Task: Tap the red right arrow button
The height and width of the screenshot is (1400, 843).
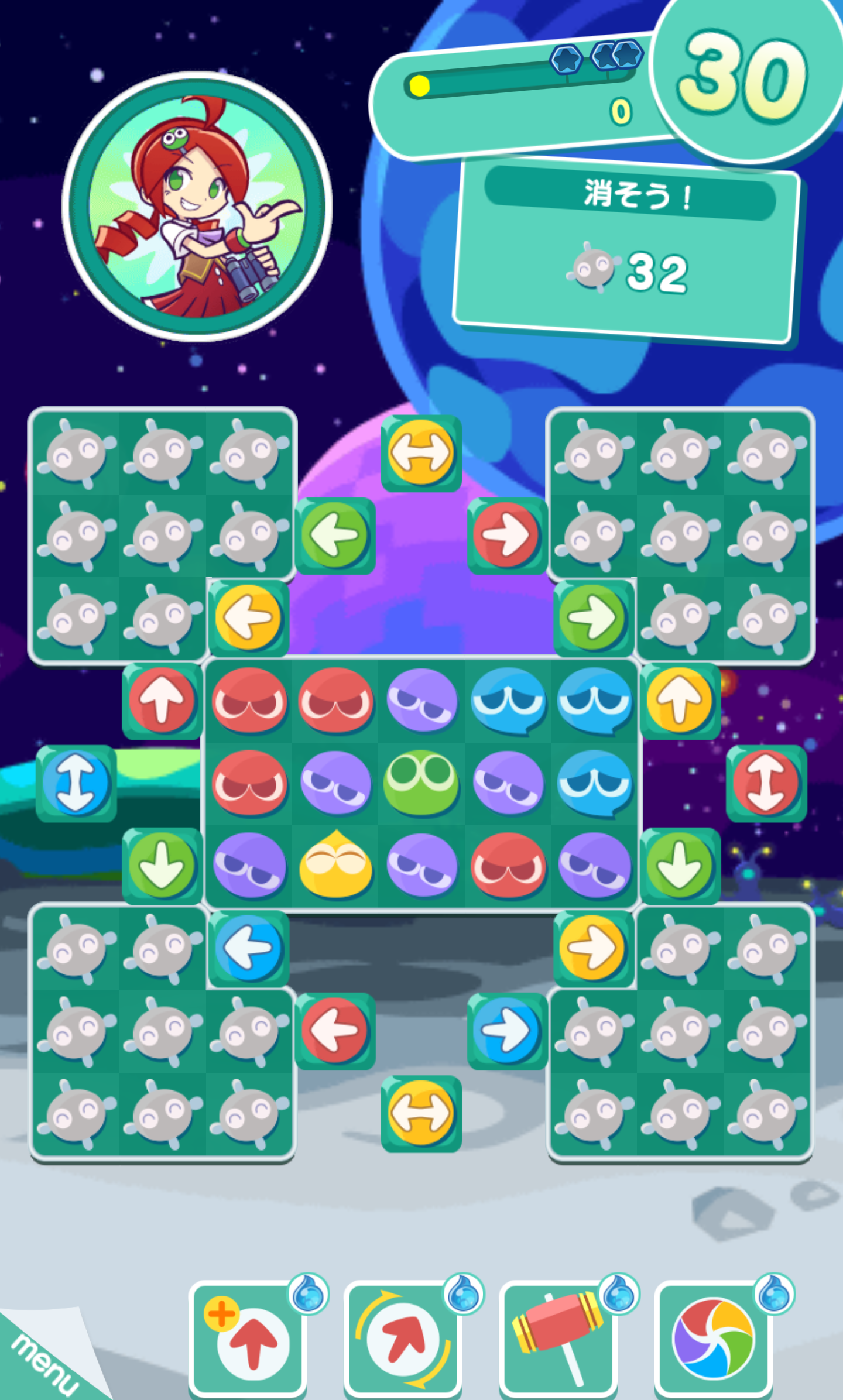Action: coord(507,535)
